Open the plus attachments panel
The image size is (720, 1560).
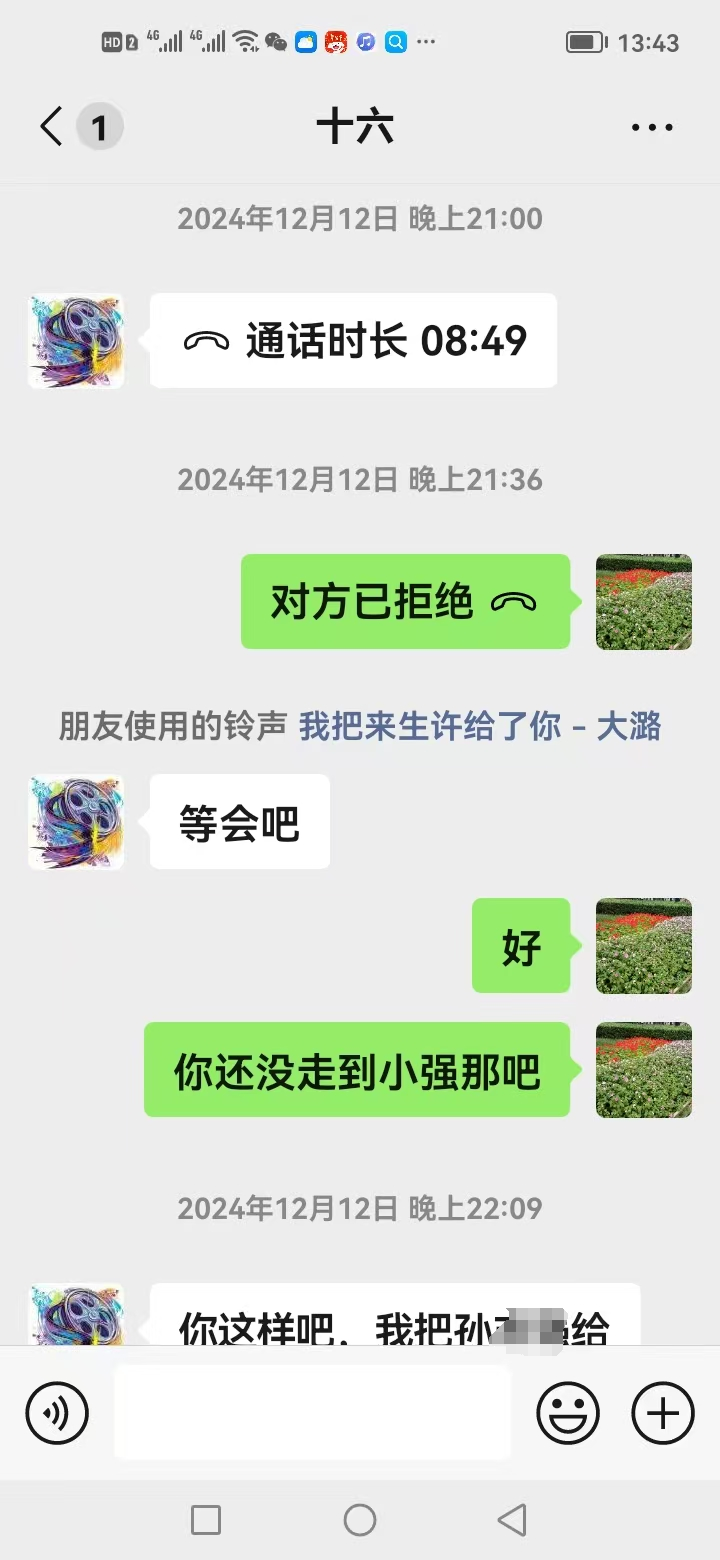tap(662, 1413)
